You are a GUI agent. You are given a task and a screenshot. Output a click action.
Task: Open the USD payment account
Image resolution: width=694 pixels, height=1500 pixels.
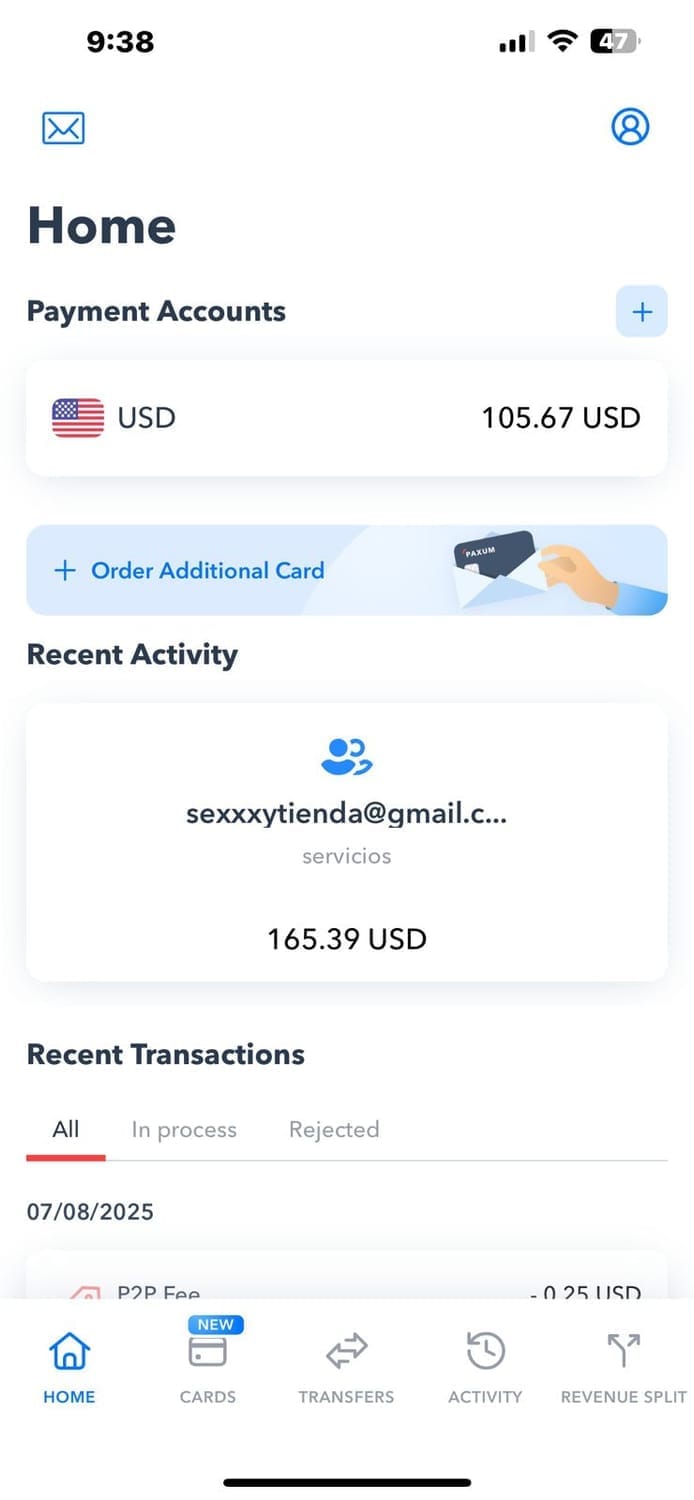tap(346, 417)
